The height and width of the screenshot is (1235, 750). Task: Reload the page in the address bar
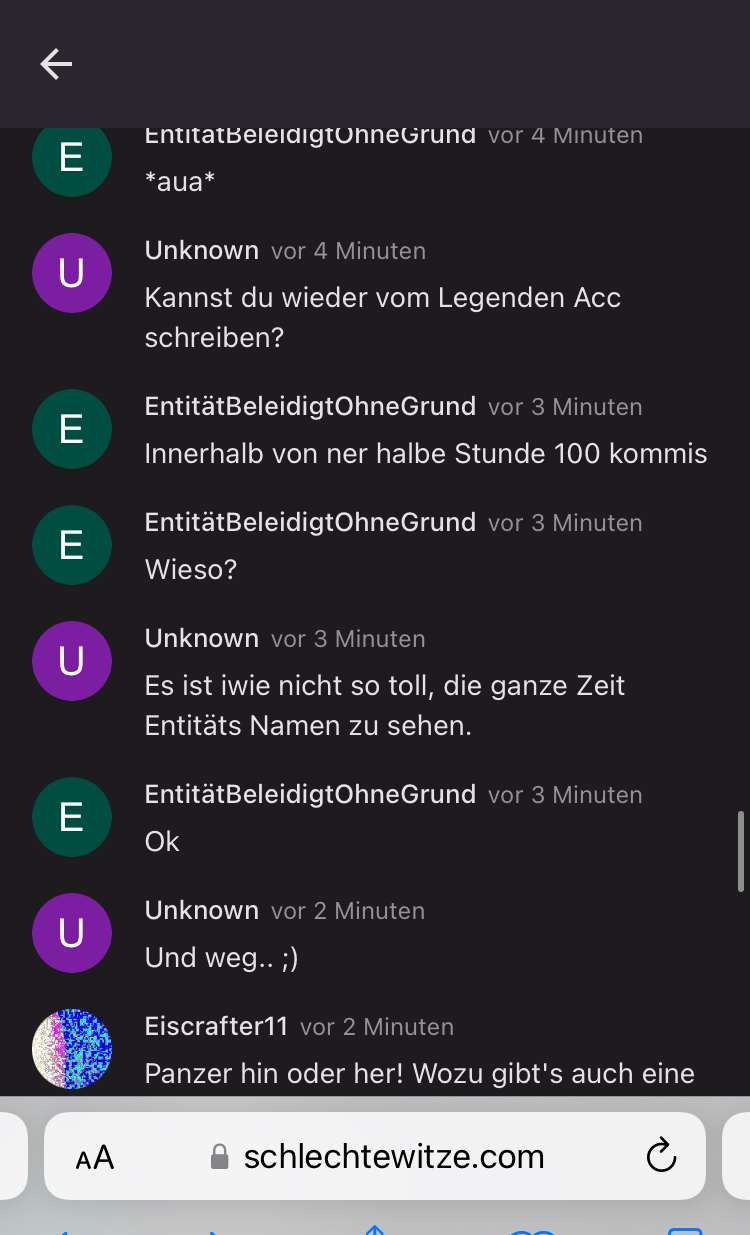click(661, 1157)
